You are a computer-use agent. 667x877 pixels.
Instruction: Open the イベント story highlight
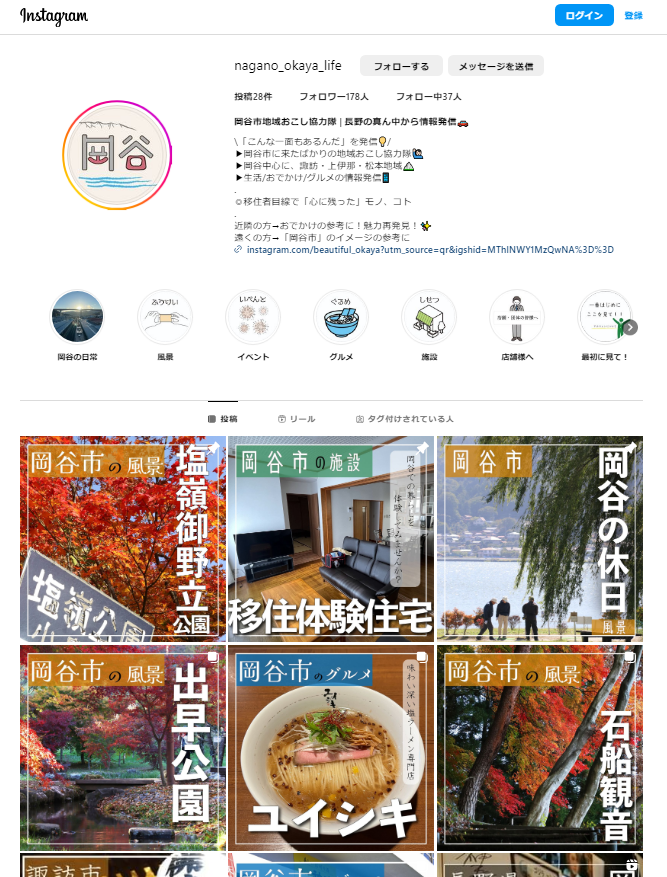point(253,317)
